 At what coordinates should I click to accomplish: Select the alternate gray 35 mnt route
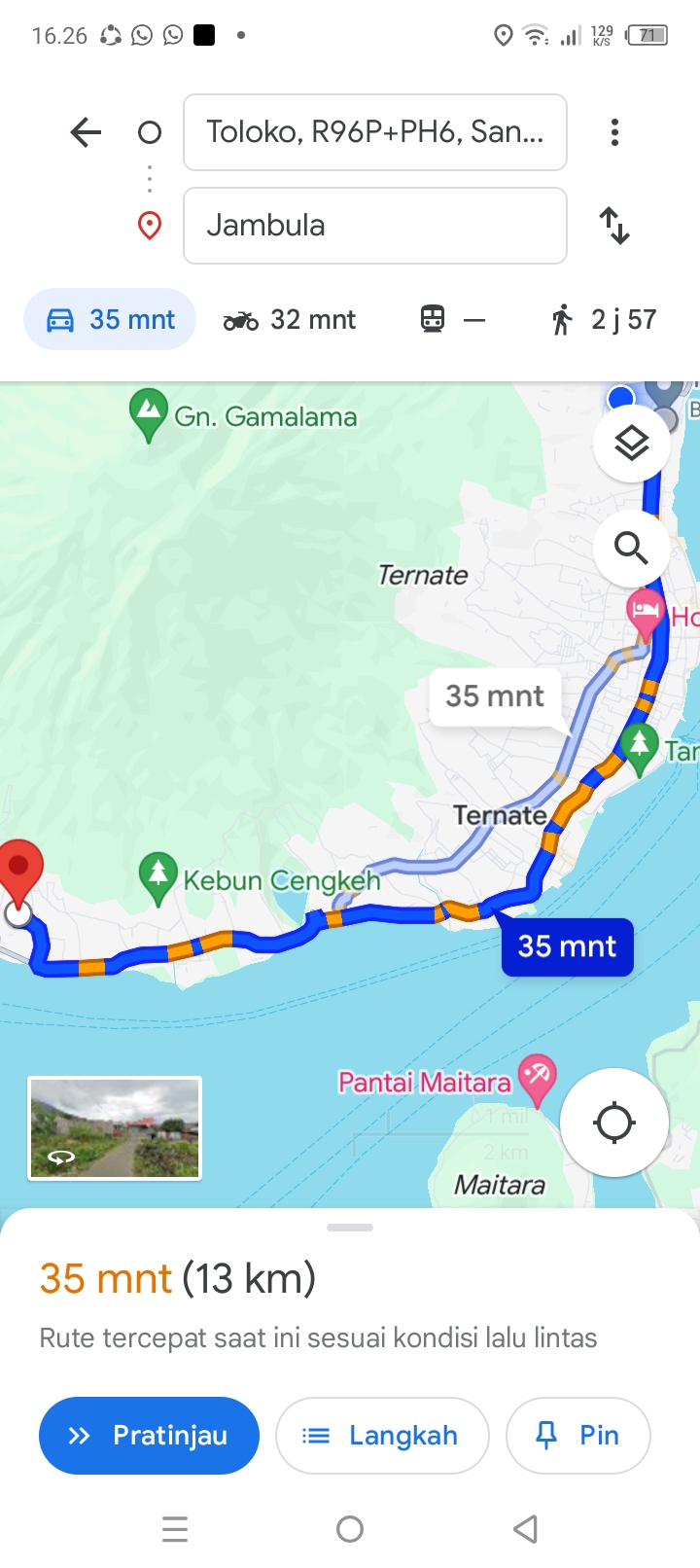point(495,696)
